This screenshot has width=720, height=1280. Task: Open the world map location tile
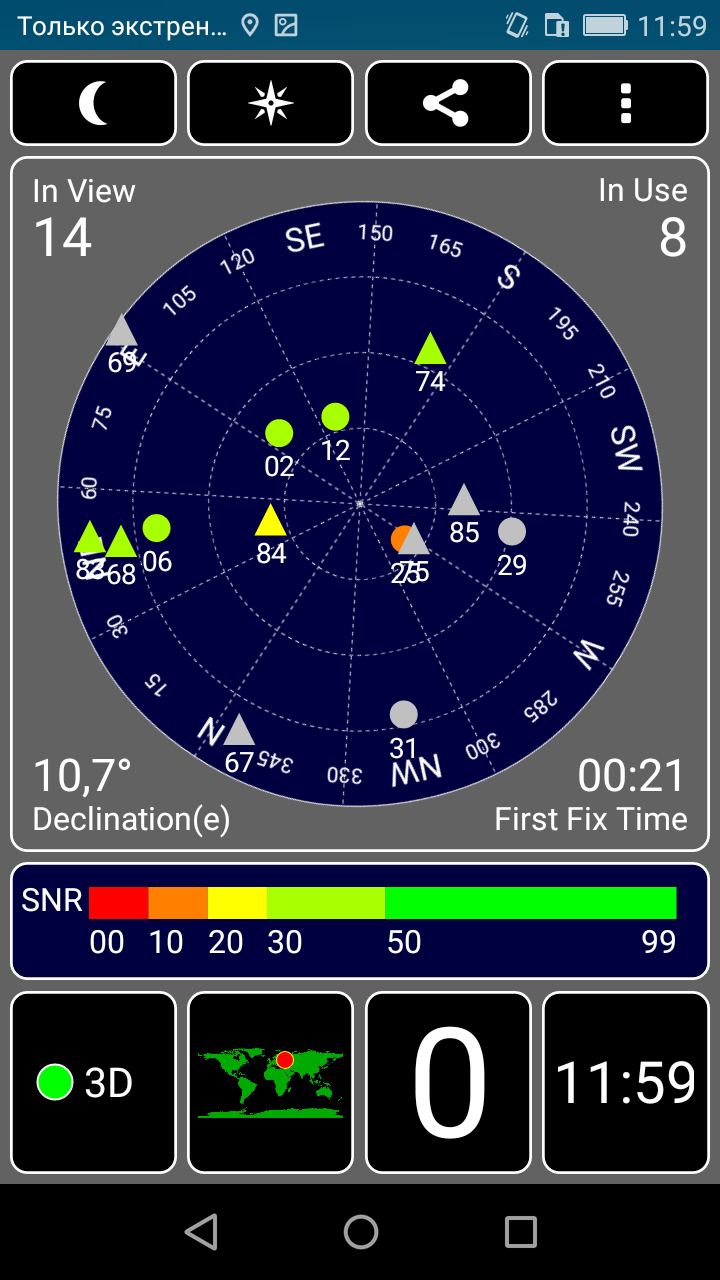[x=271, y=1082]
